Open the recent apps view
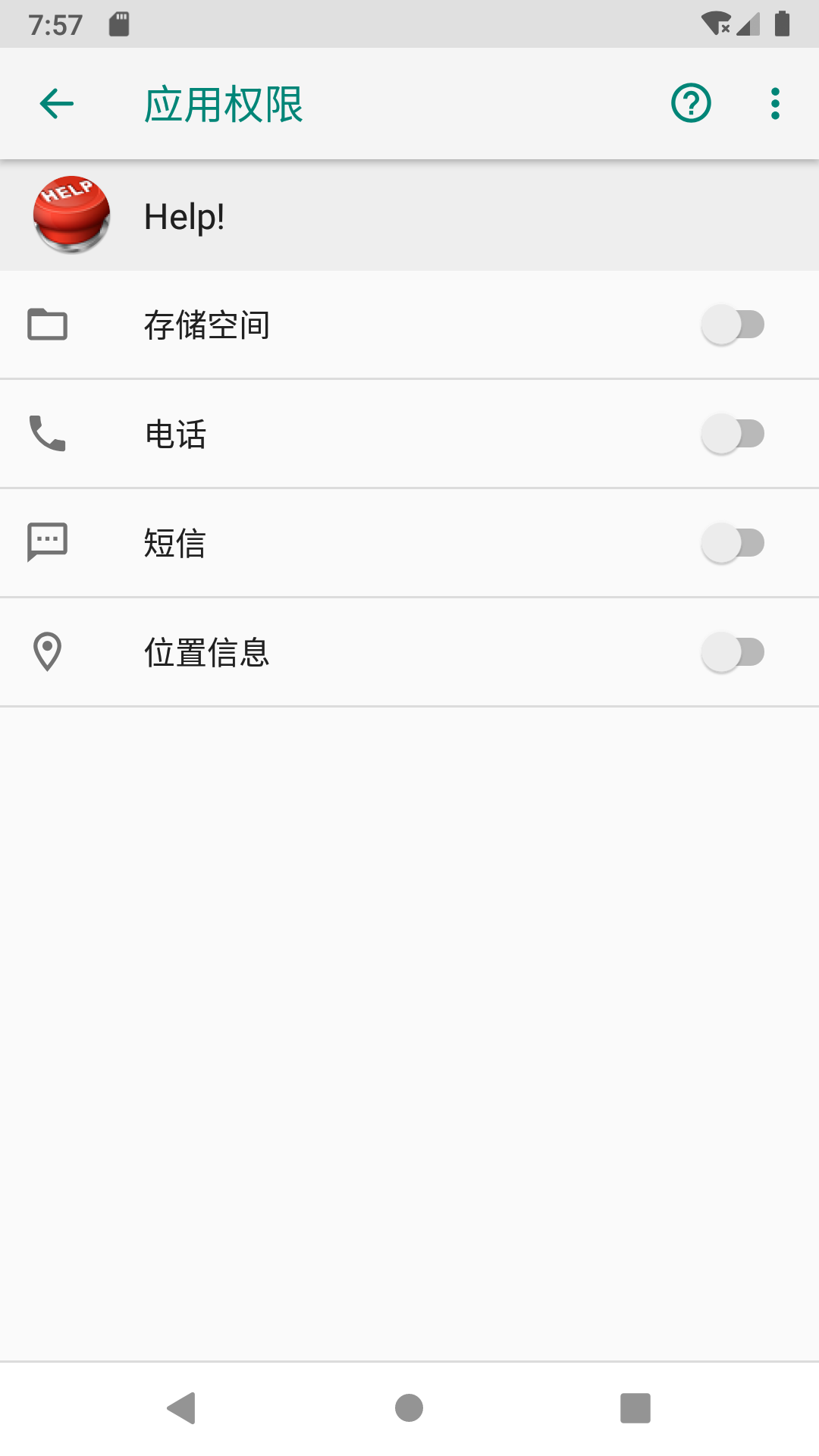Image resolution: width=819 pixels, height=1456 pixels. tap(635, 1408)
